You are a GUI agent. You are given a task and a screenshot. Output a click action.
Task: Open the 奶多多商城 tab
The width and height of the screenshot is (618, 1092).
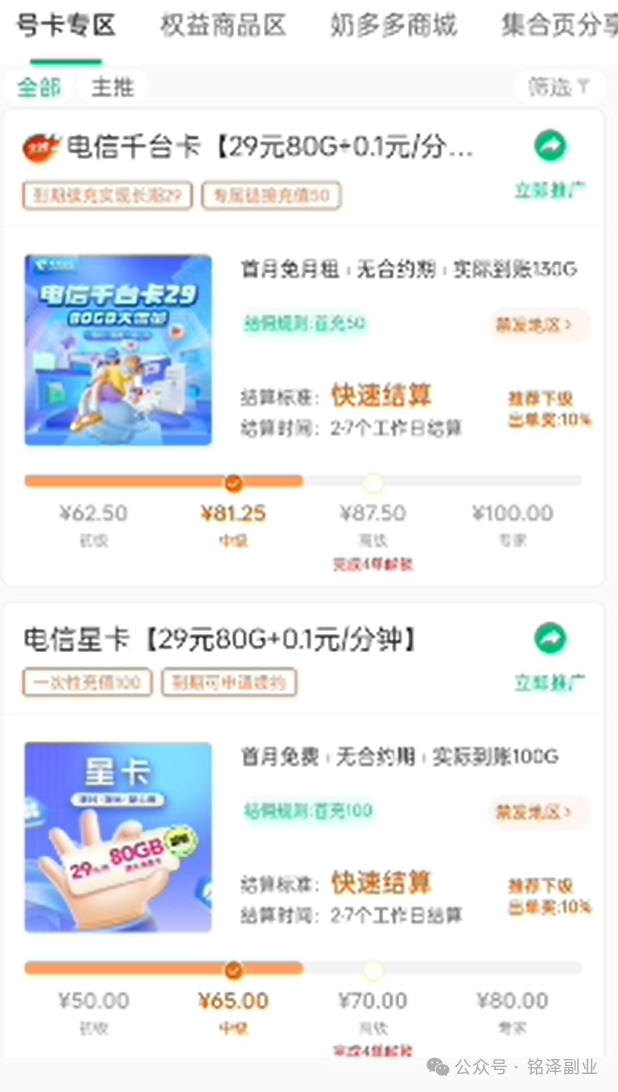coord(393,26)
